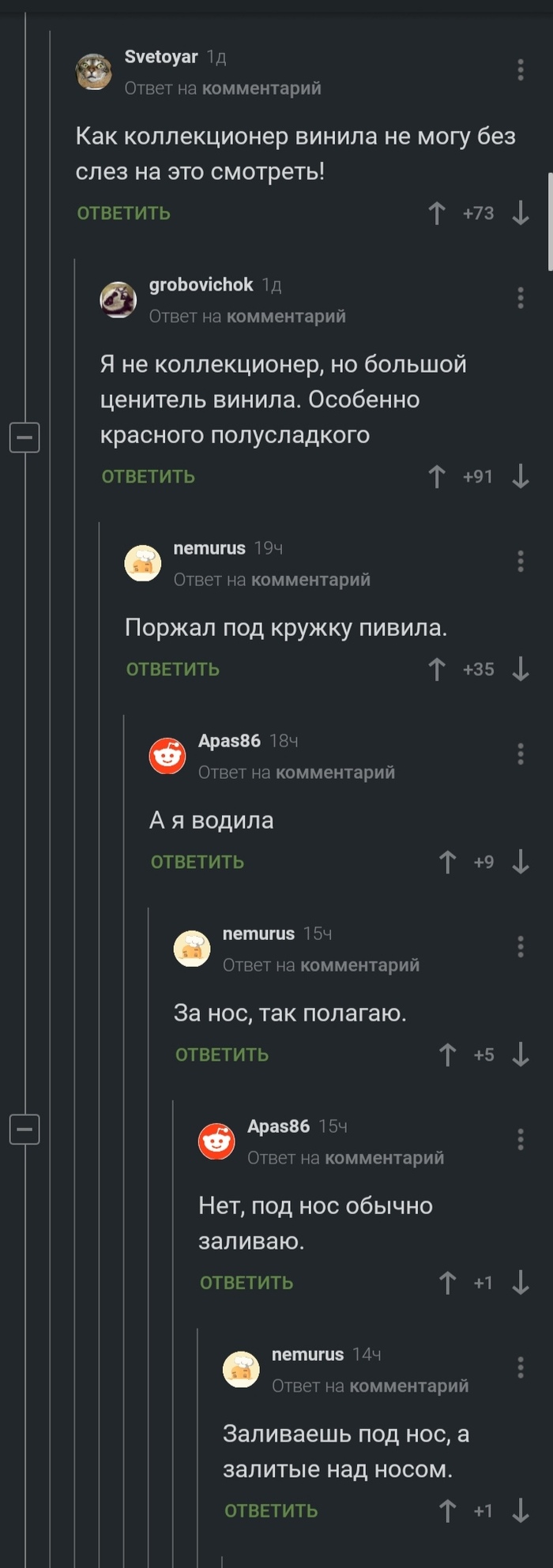Collapse the thread beside Apas86's 15ч comment
Viewport: 553px width, 1568px height.
pos(24,1129)
